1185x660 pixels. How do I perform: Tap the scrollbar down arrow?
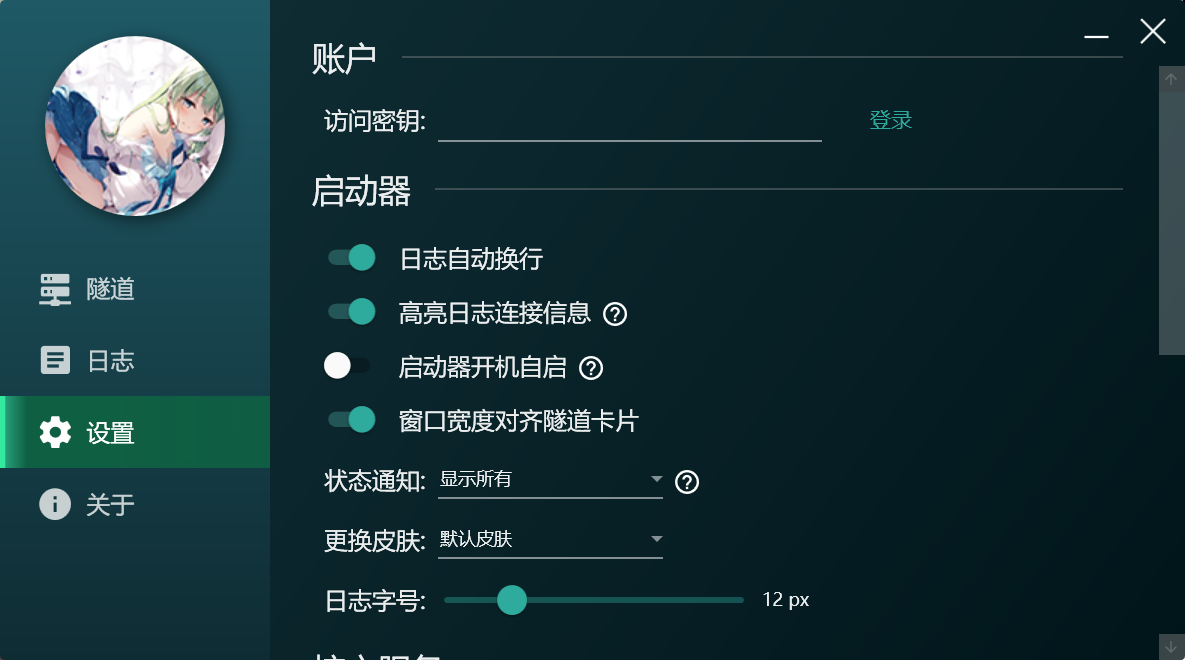[x=1171, y=647]
